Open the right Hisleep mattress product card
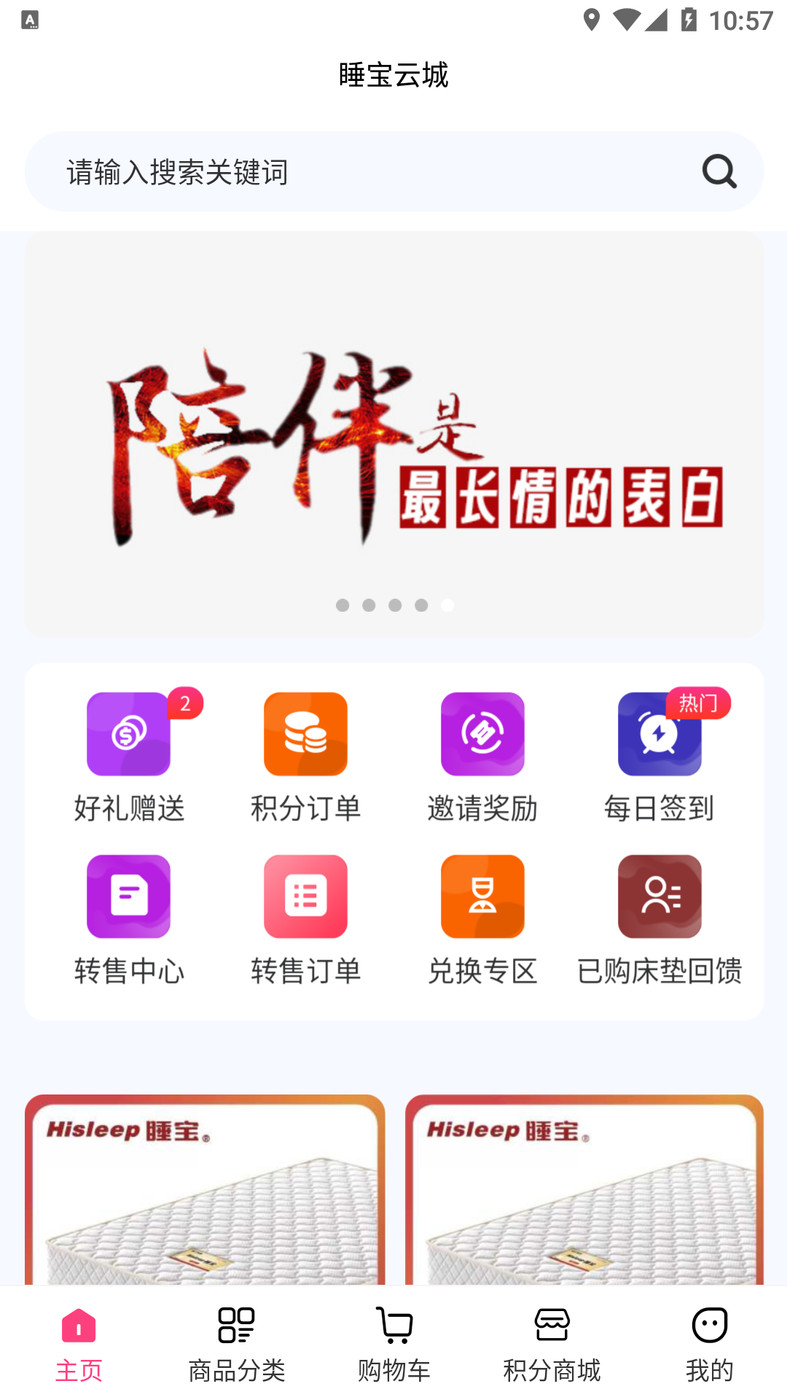 coord(584,1190)
